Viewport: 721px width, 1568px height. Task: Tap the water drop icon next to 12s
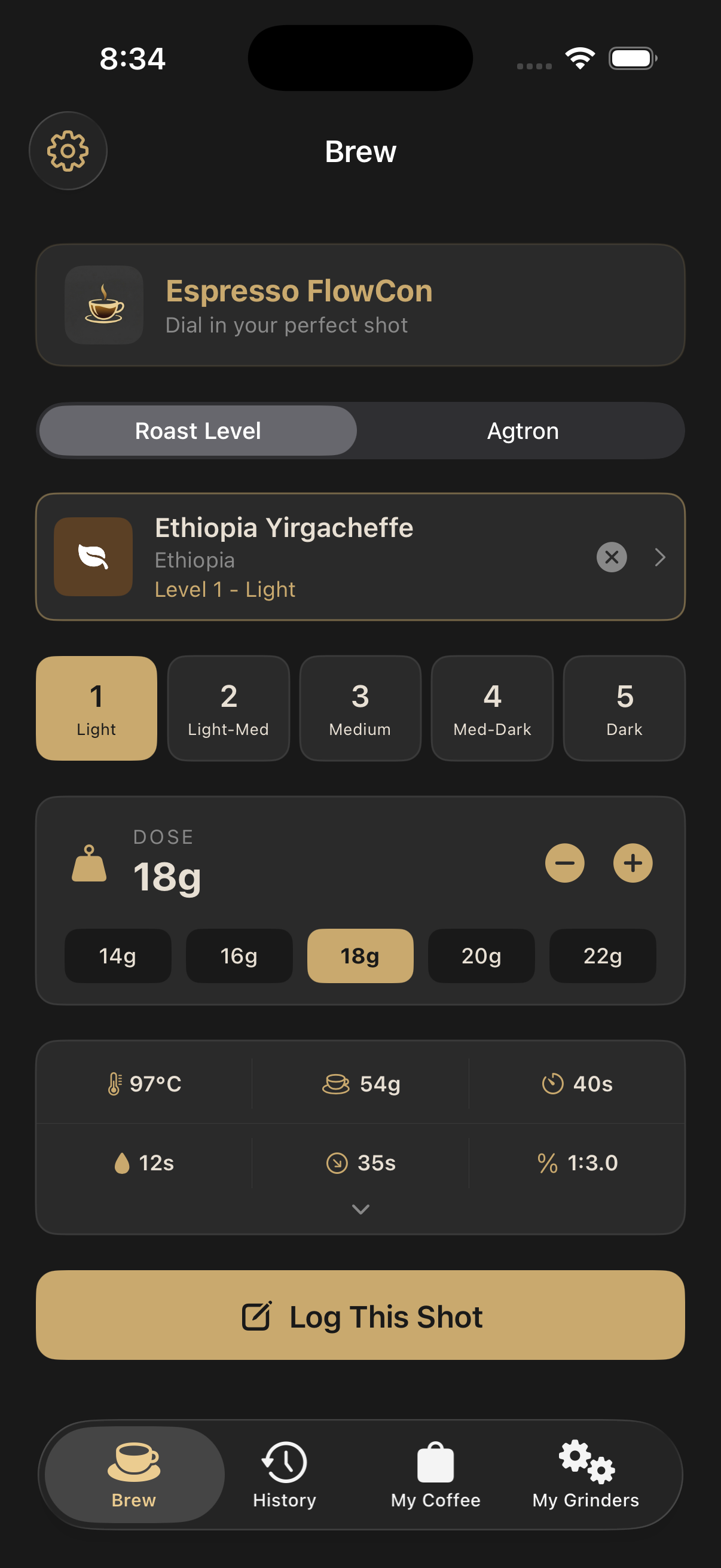click(x=122, y=1161)
